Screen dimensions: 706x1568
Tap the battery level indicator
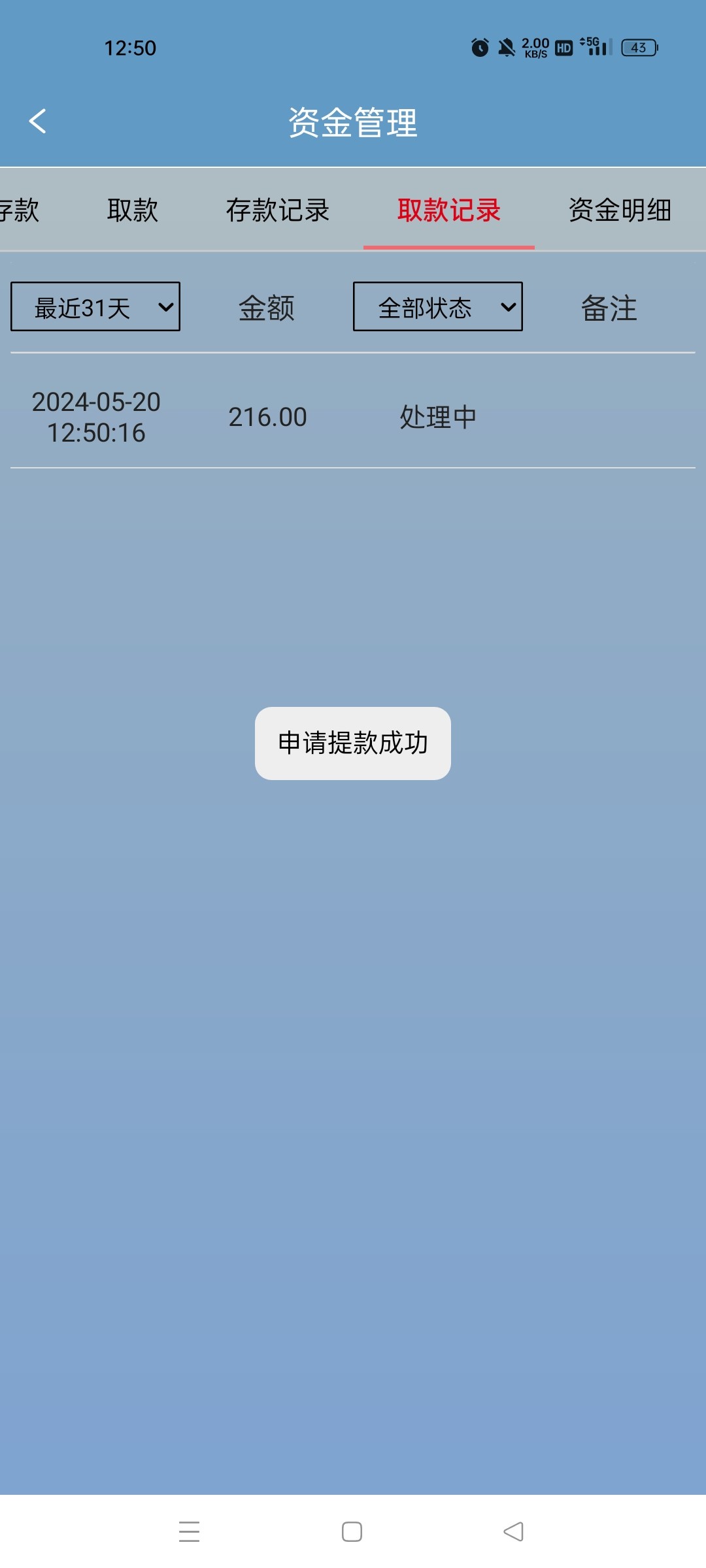click(x=637, y=48)
